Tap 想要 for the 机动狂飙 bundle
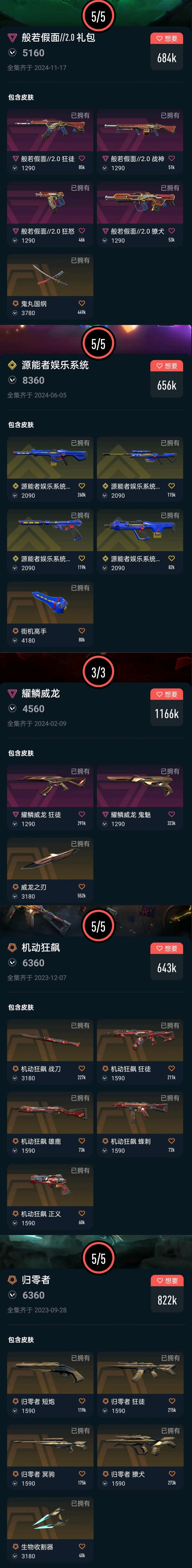192x1568 pixels. [x=166, y=948]
